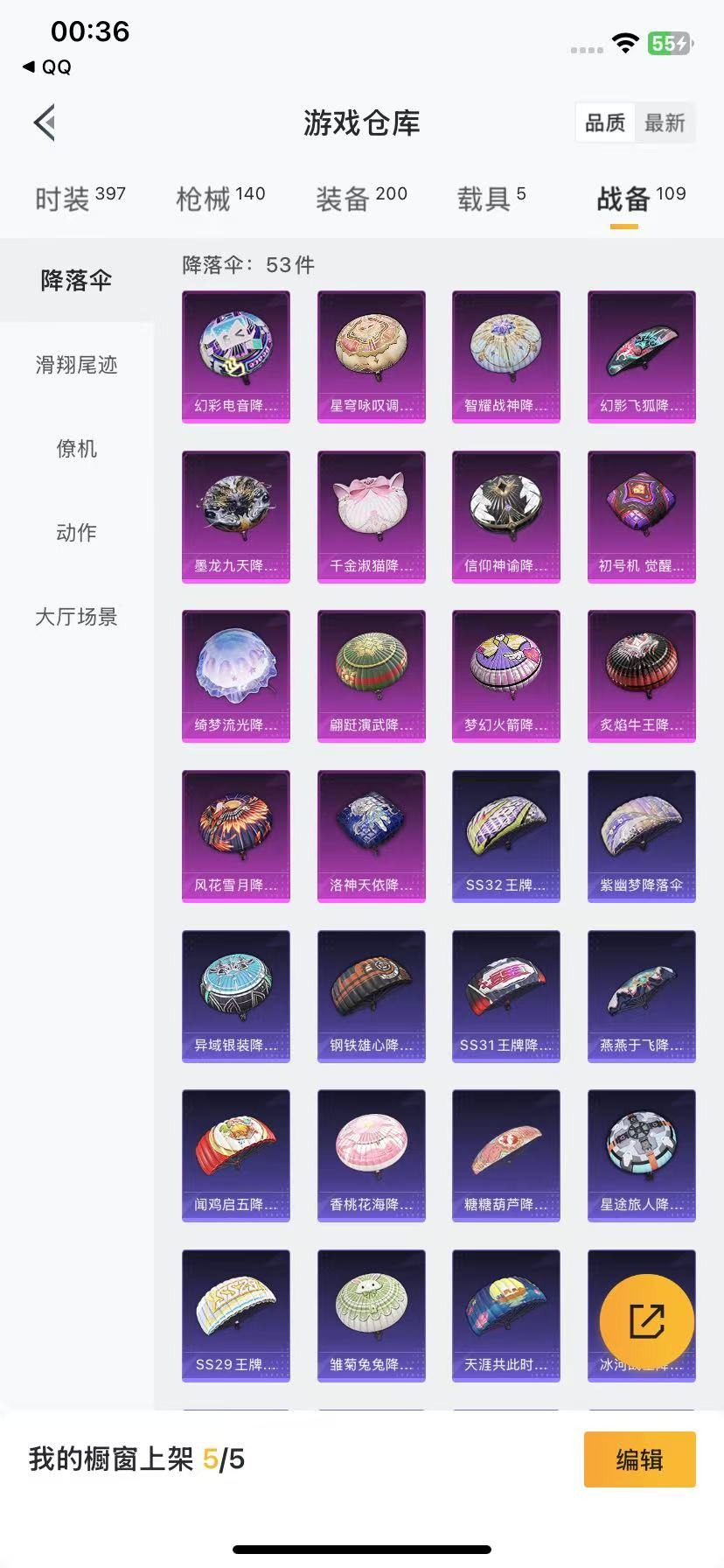The width and height of the screenshot is (724, 1568).
Task: Sort by 品质
Action: (x=605, y=123)
